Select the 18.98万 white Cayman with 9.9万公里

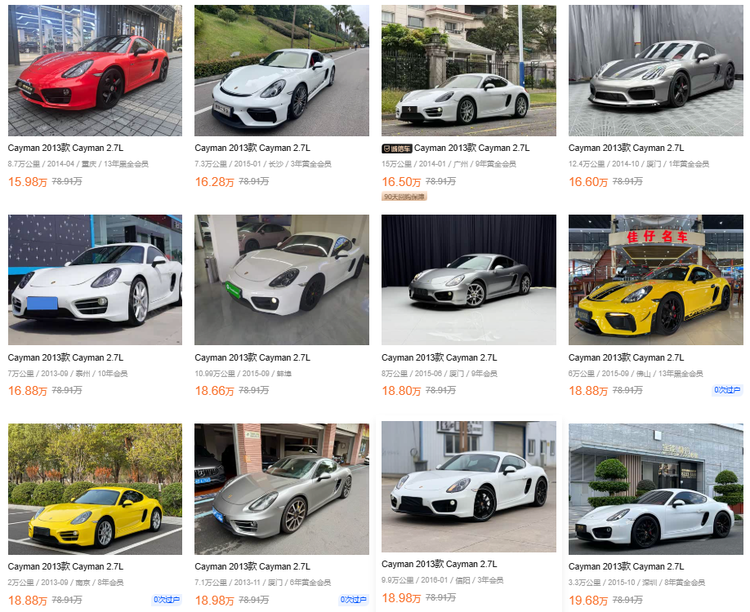click(x=468, y=487)
